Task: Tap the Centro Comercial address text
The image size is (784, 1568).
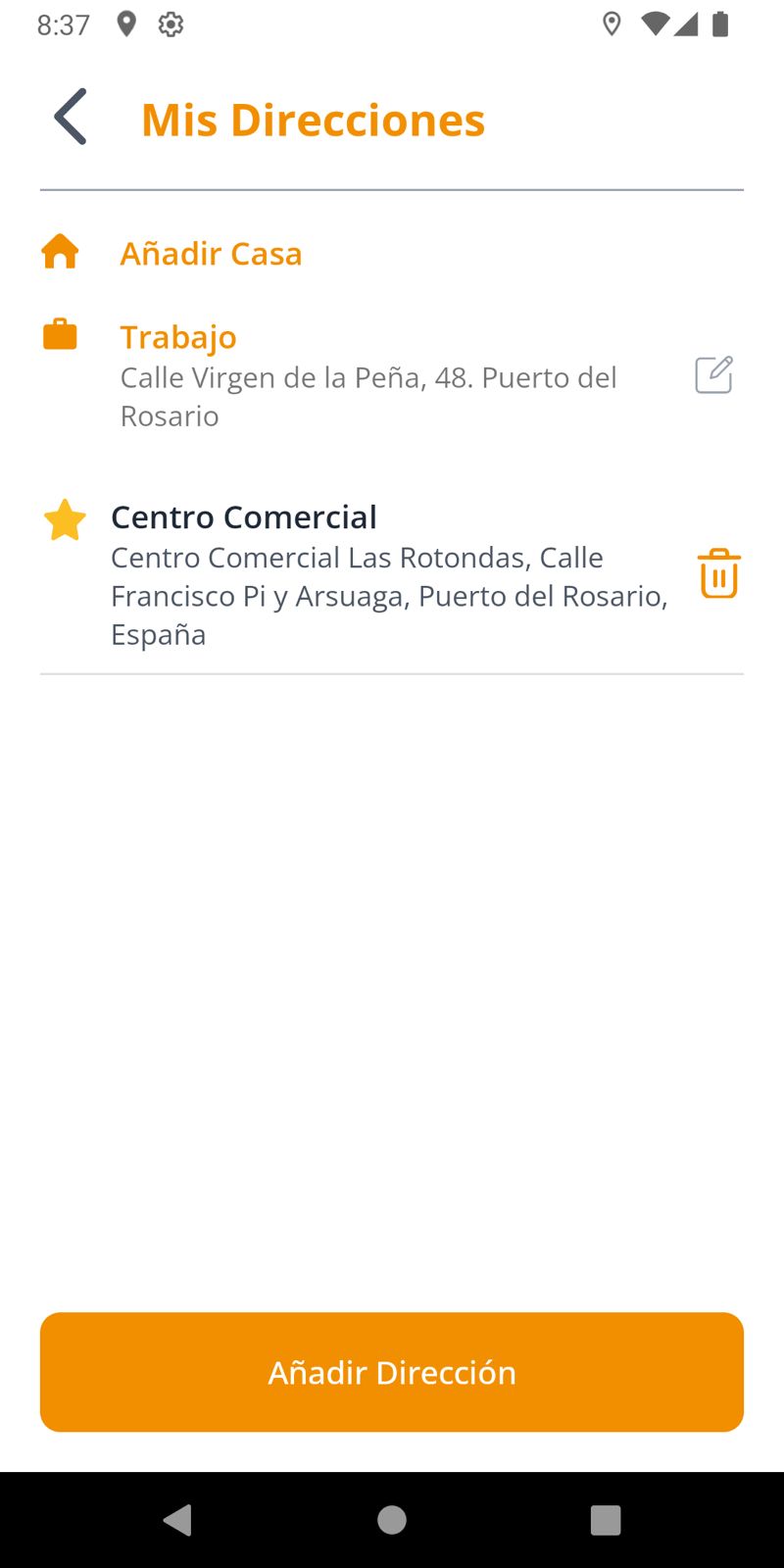Action: click(390, 595)
